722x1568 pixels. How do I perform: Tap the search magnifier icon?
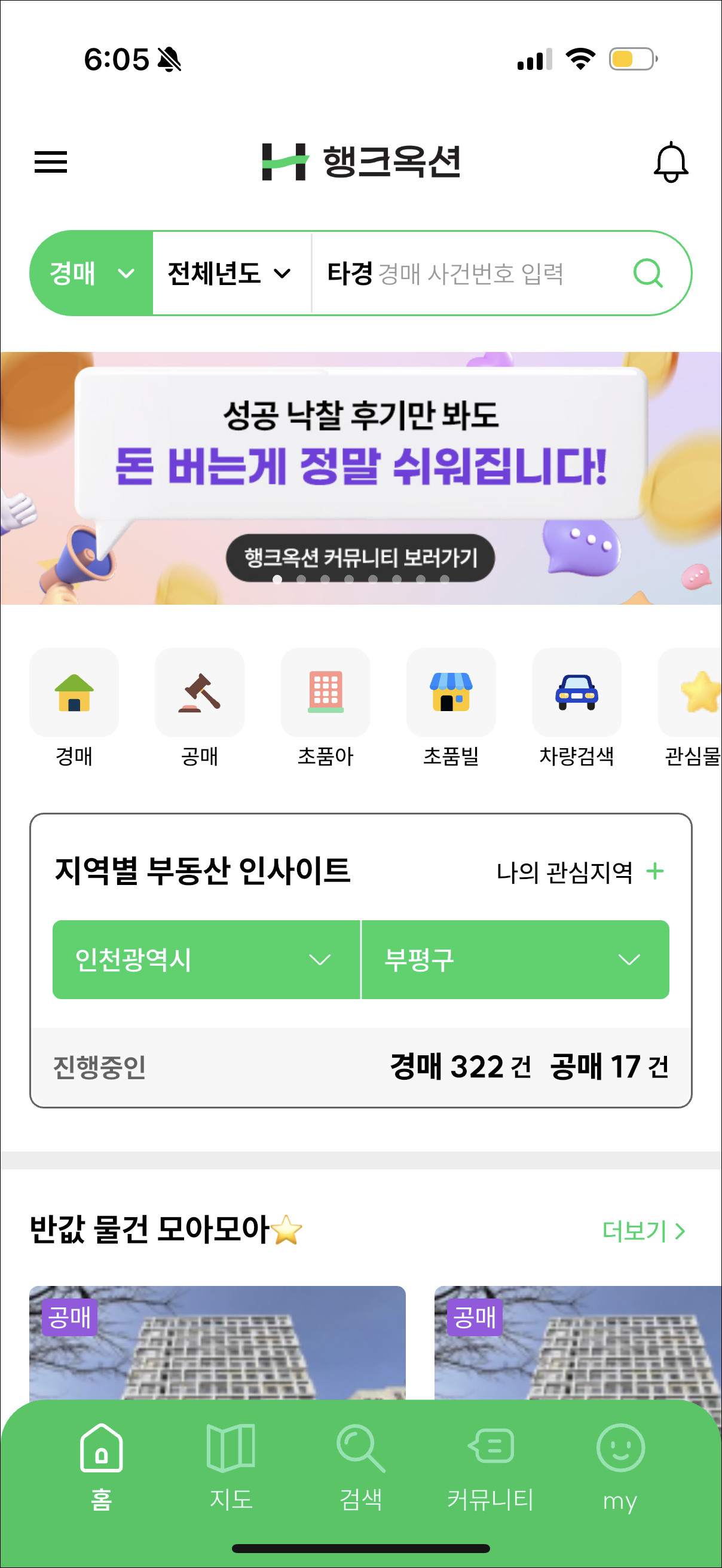pyautogui.click(x=648, y=273)
